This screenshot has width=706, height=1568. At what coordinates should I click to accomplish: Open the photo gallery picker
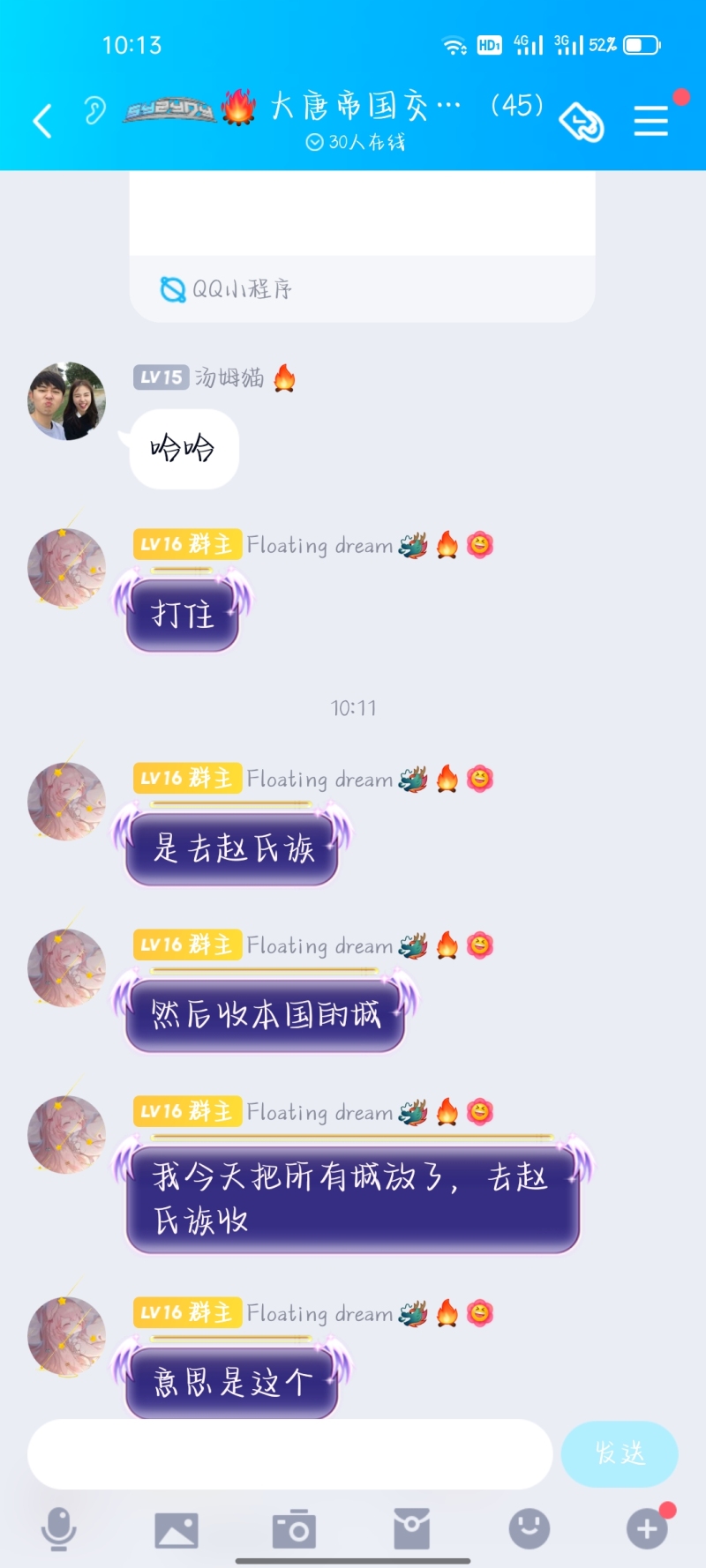point(176,1529)
